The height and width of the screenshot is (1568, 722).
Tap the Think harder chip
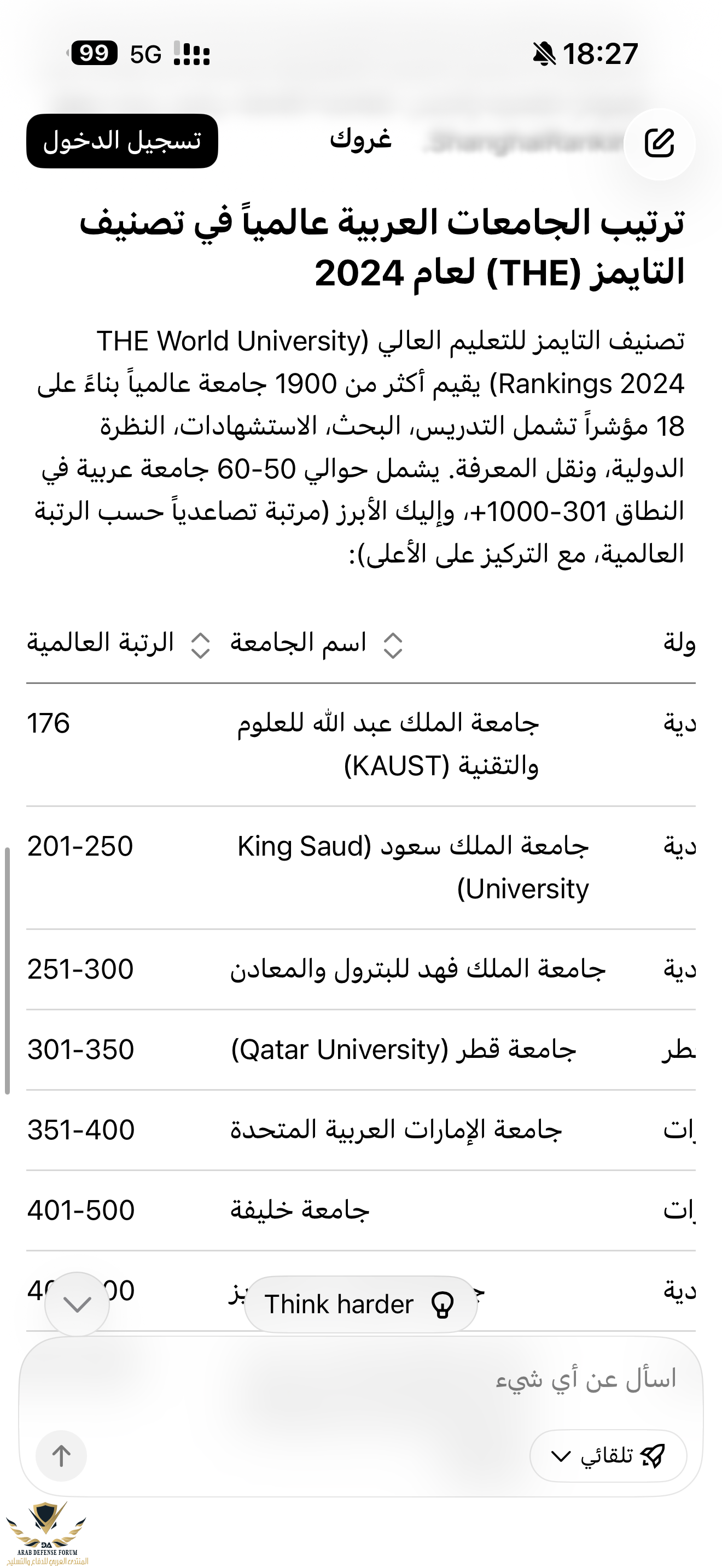[x=360, y=1304]
